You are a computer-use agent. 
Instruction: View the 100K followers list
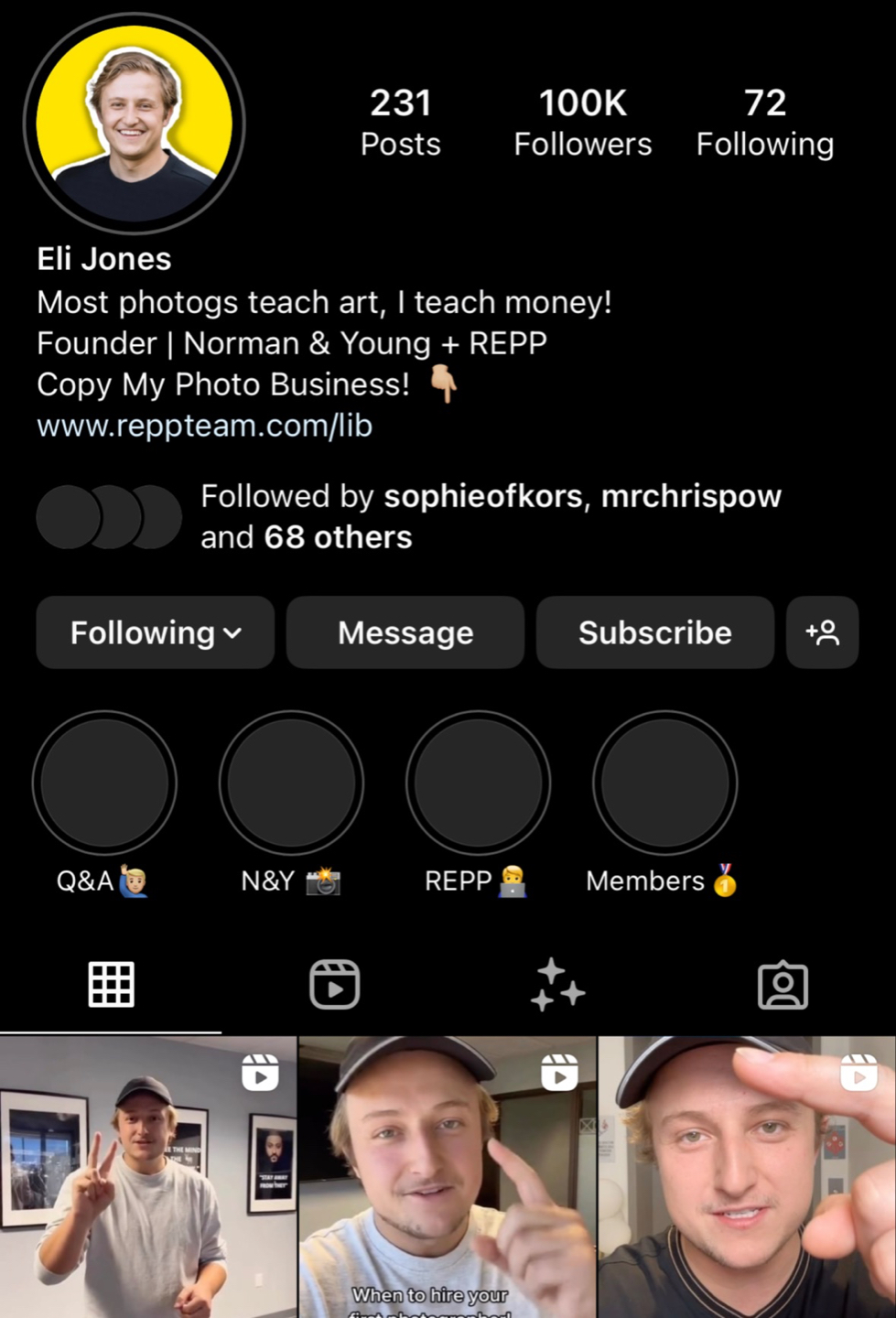point(582,123)
